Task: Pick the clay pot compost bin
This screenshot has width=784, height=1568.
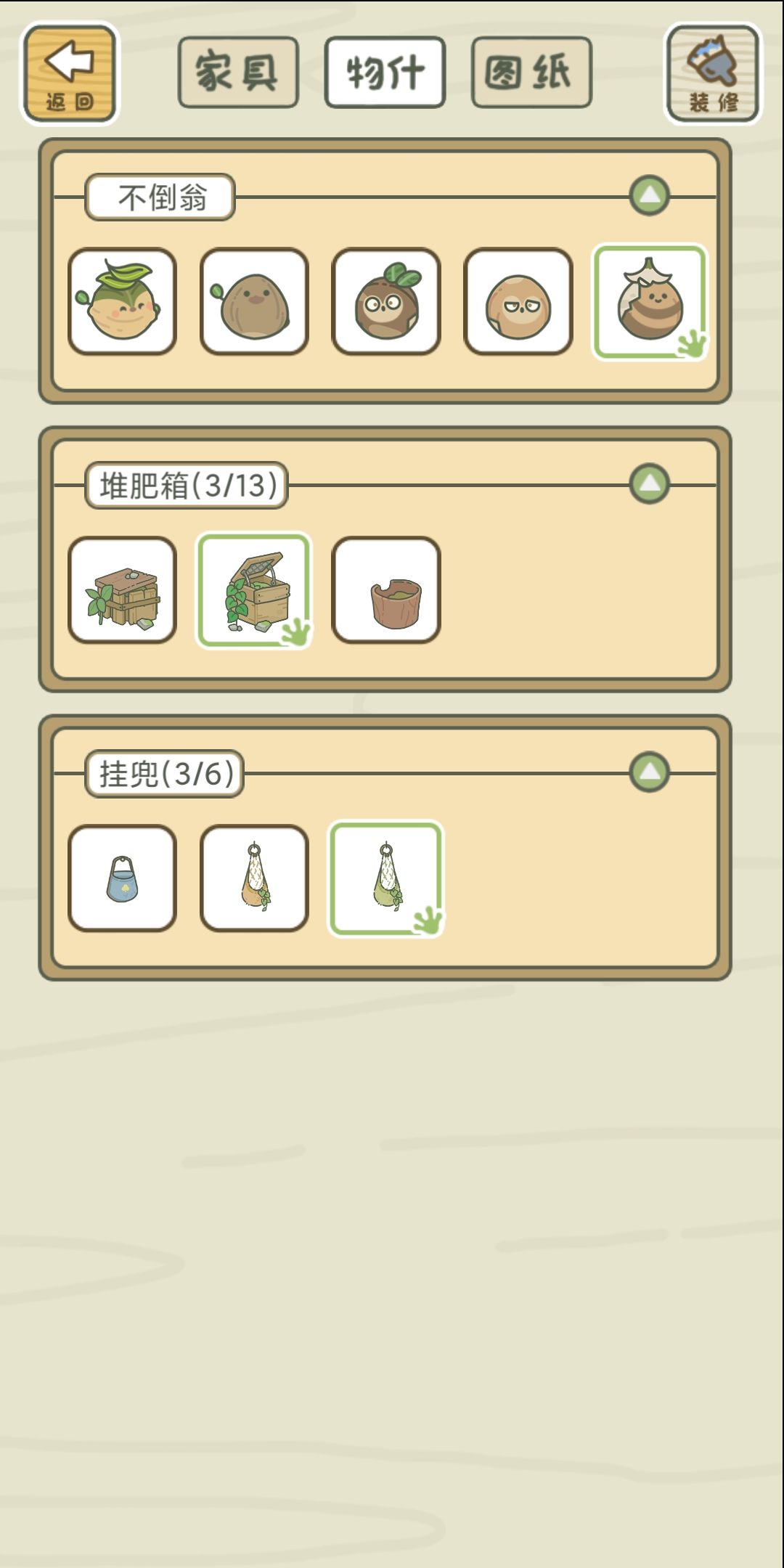Action: click(386, 589)
